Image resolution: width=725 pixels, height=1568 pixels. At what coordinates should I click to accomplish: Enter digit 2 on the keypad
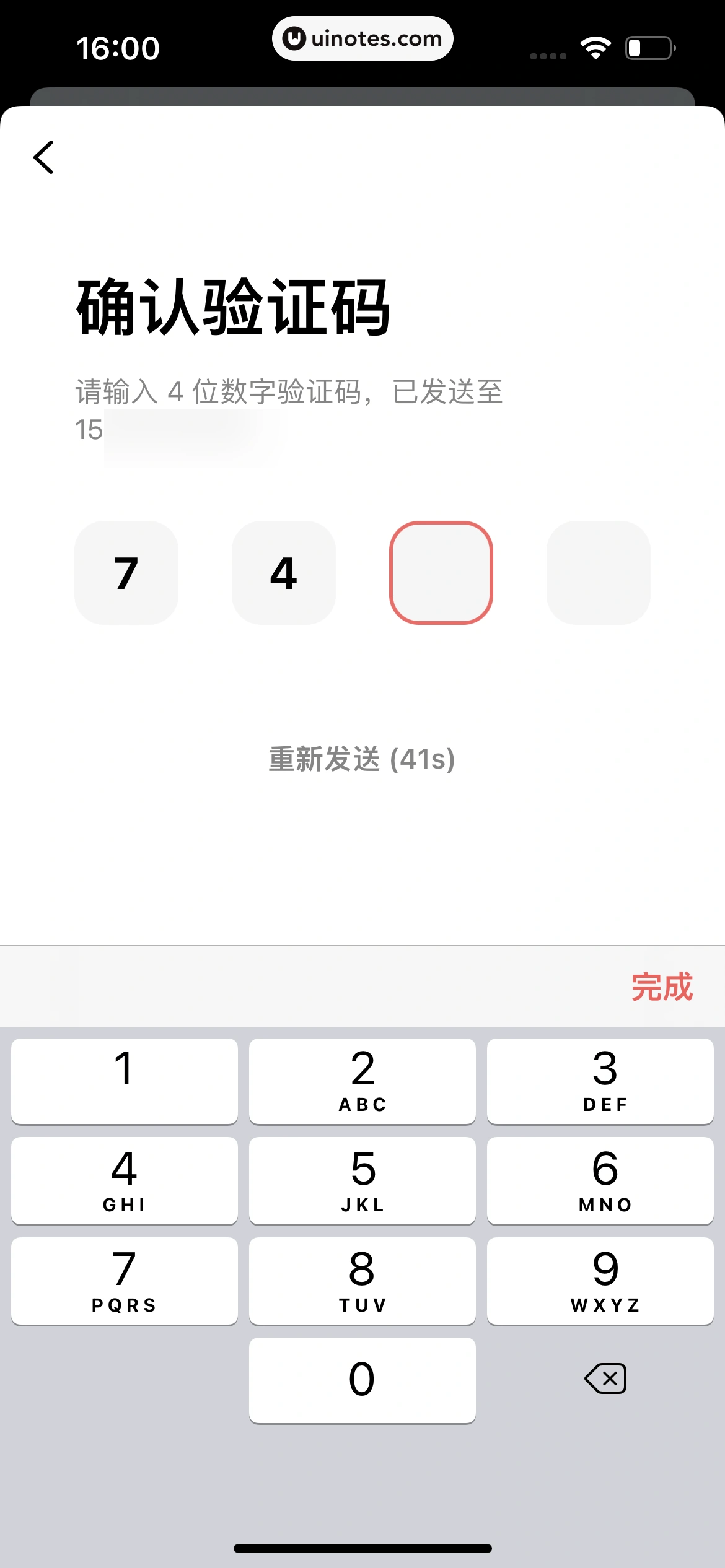[x=362, y=1081]
